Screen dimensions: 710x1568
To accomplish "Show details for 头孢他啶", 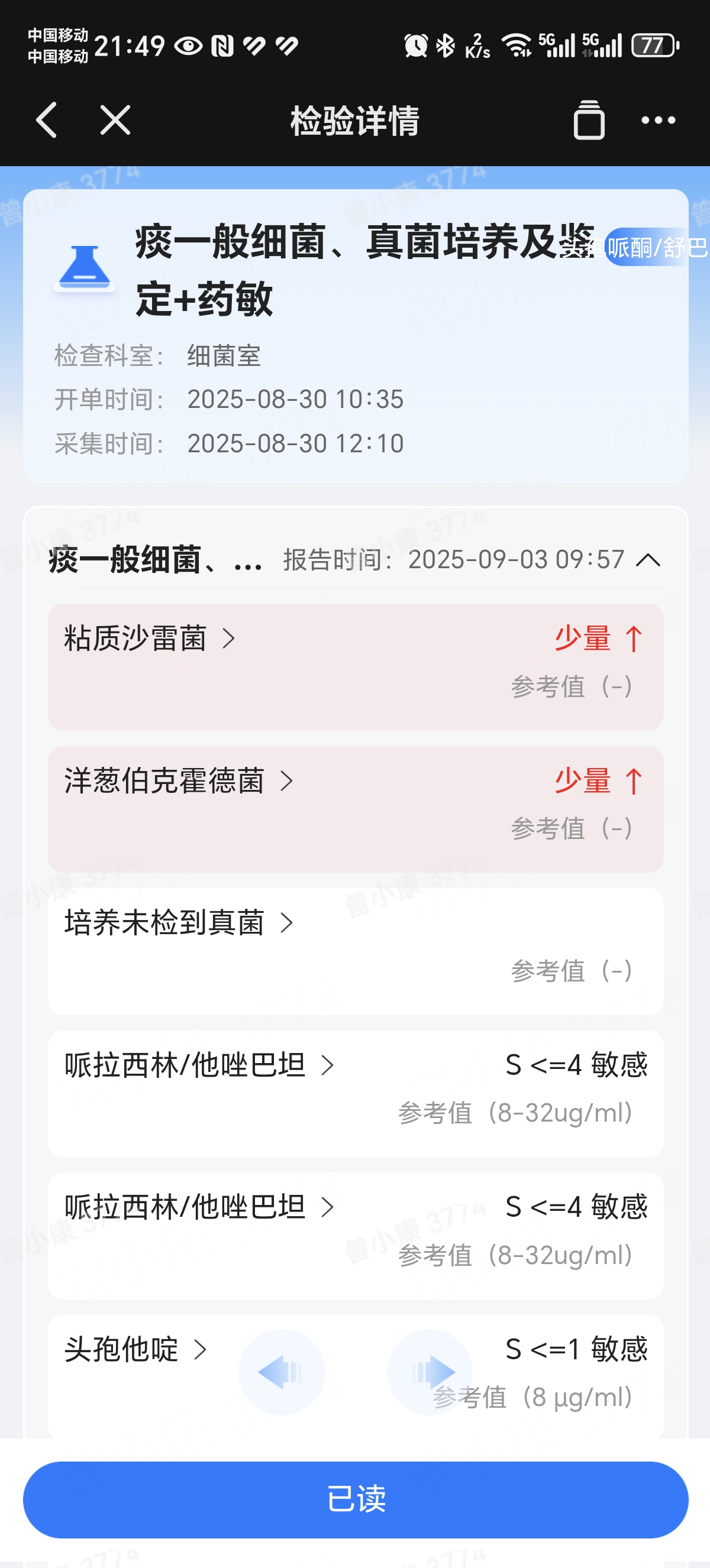I will tap(135, 1349).
